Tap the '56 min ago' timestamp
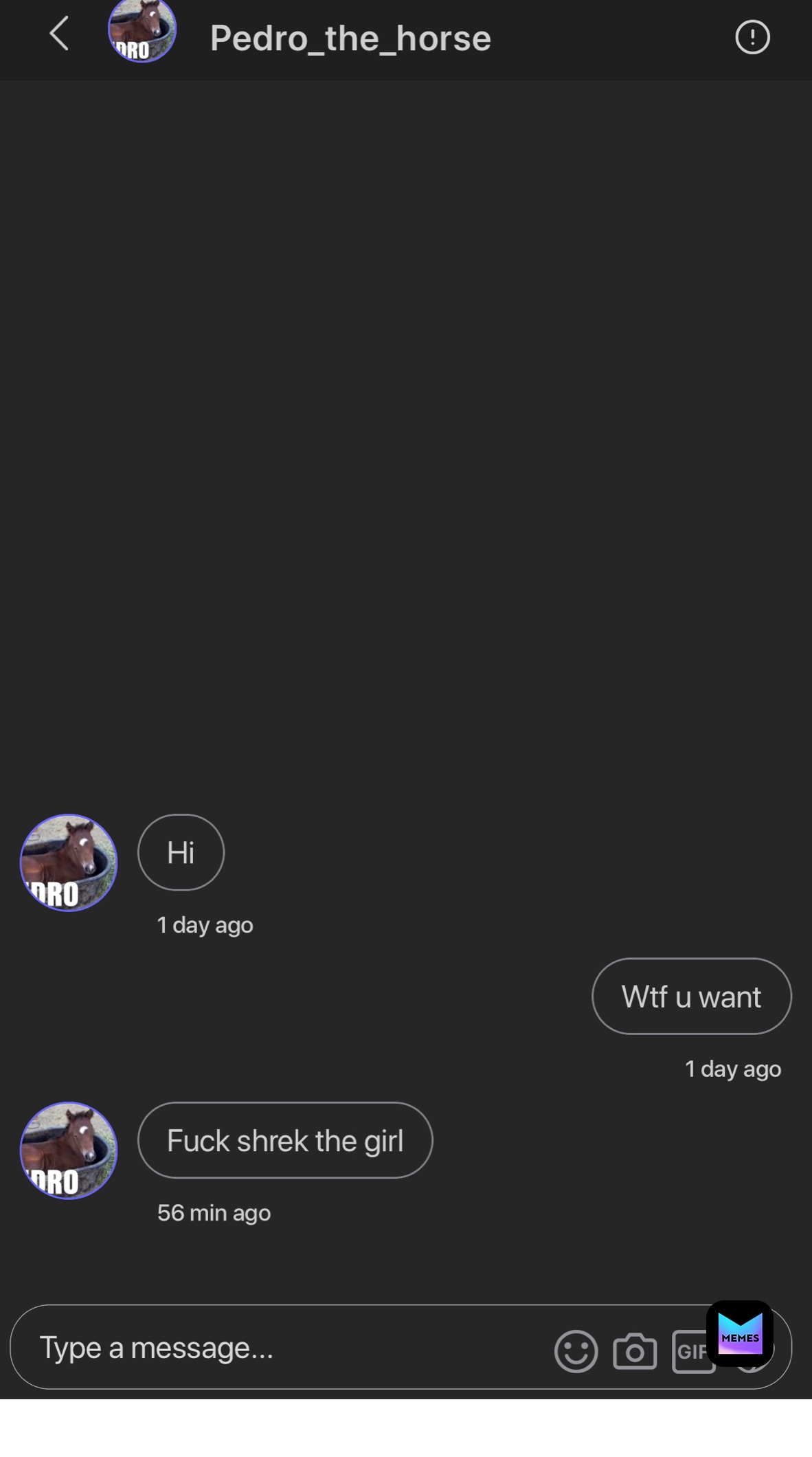 click(214, 1212)
